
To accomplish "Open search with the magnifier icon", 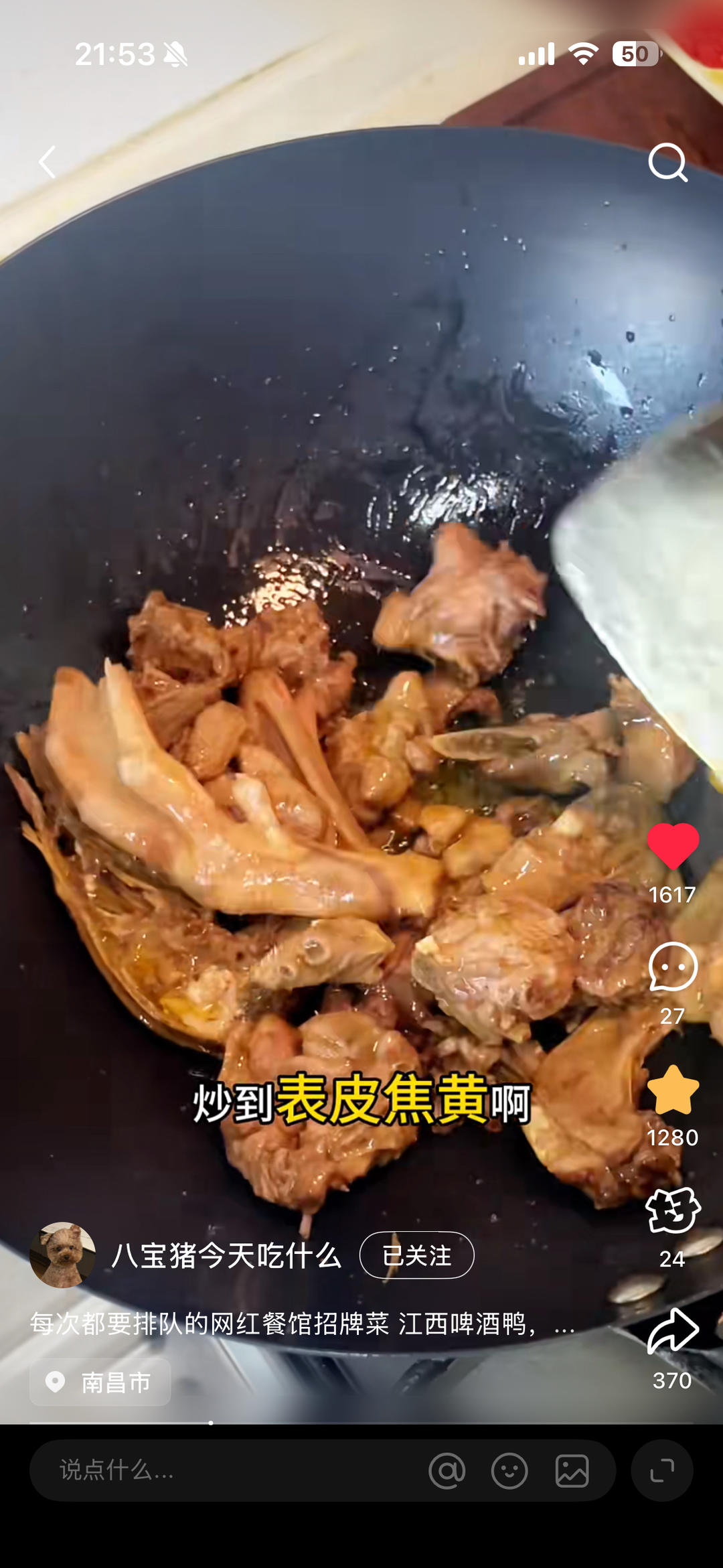I will pos(667,162).
